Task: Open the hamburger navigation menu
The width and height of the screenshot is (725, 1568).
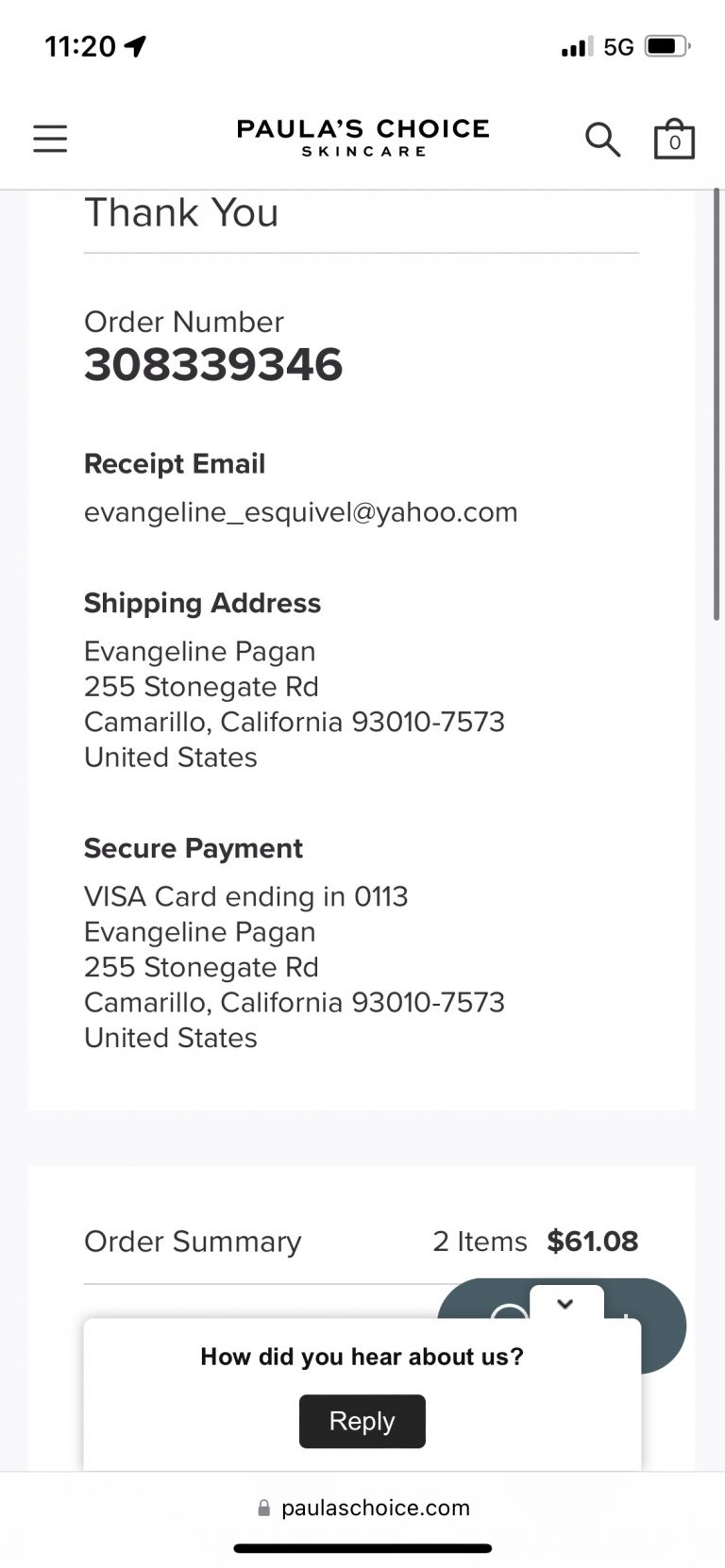Action: [50, 139]
